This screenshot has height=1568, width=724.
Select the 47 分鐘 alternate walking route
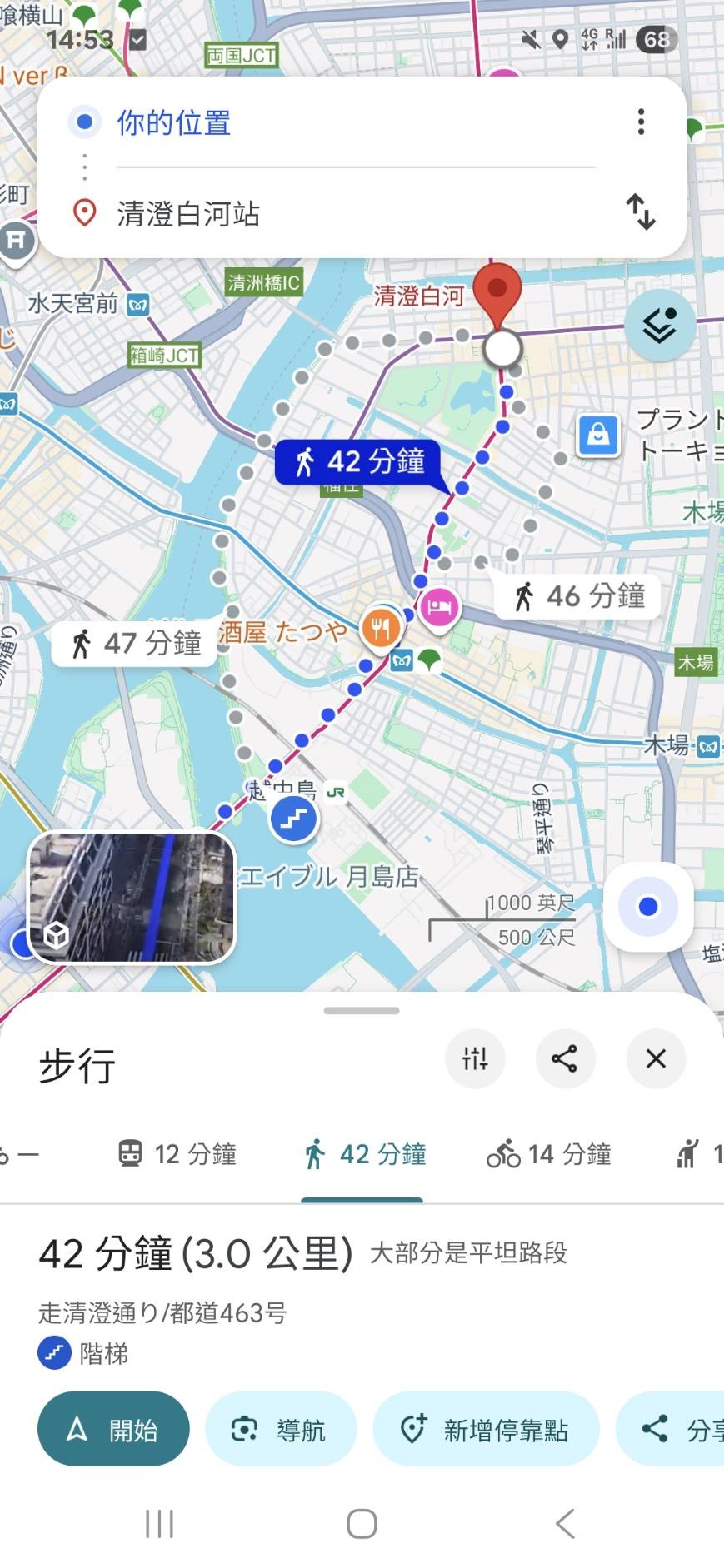135,643
